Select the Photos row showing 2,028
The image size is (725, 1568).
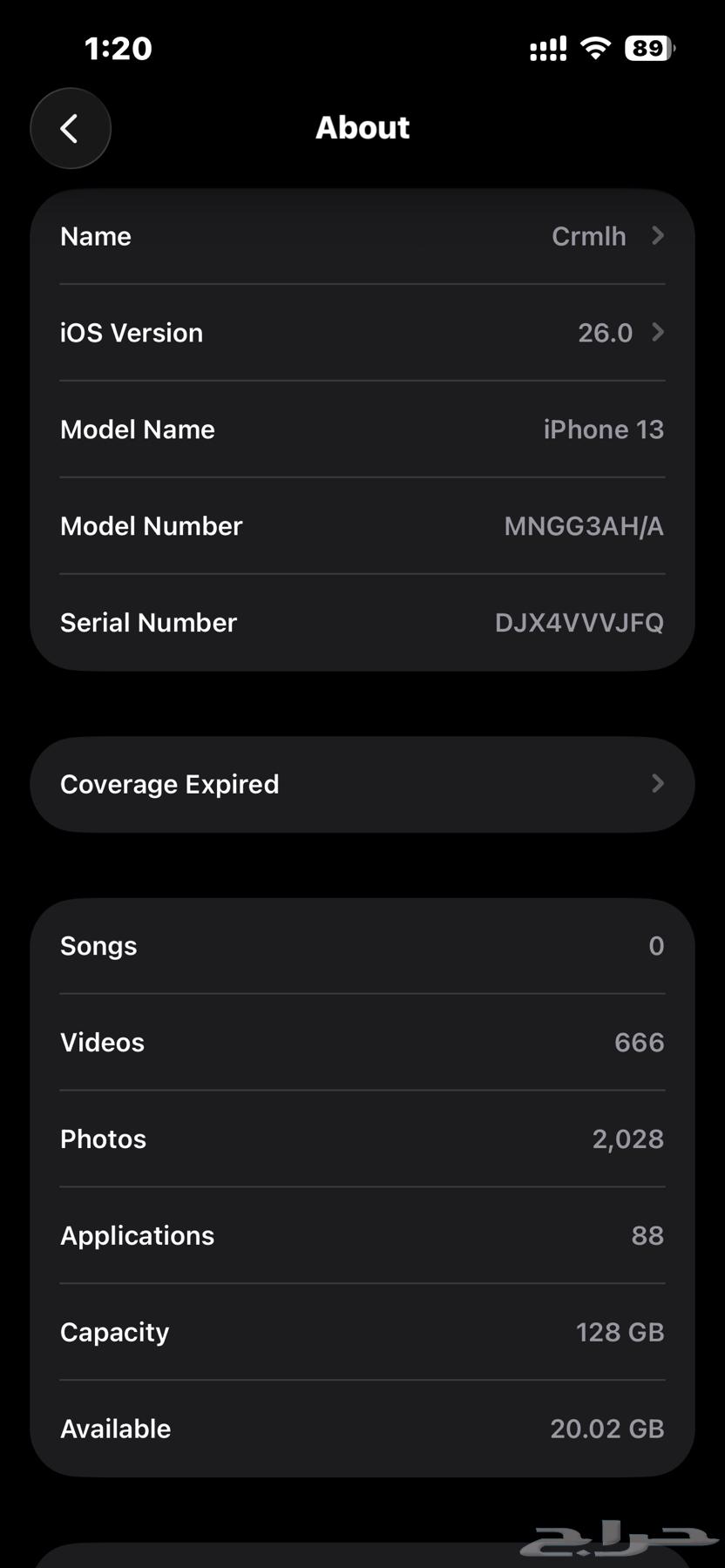pos(362,1138)
